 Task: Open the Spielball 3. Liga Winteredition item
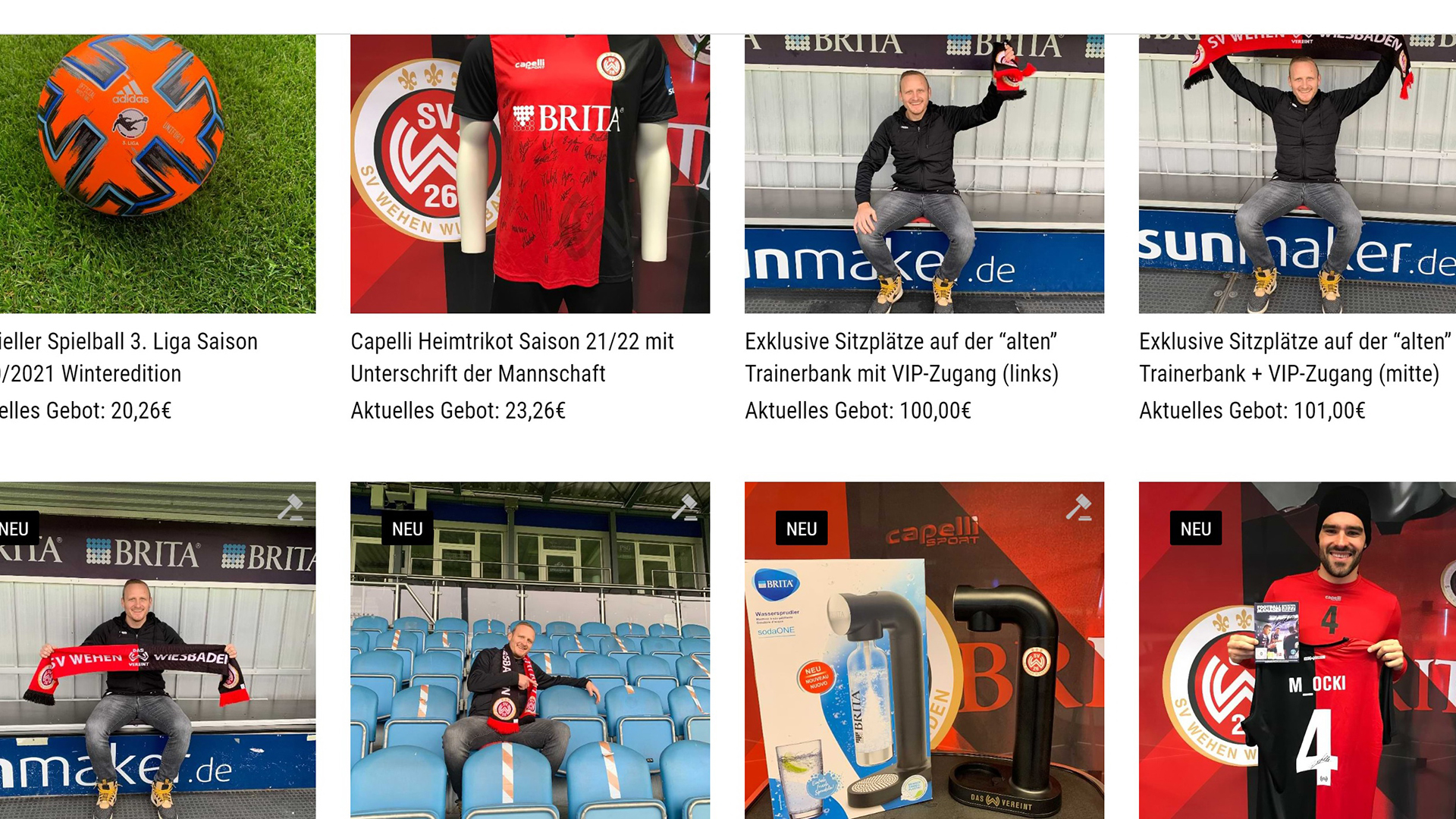[158, 174]
